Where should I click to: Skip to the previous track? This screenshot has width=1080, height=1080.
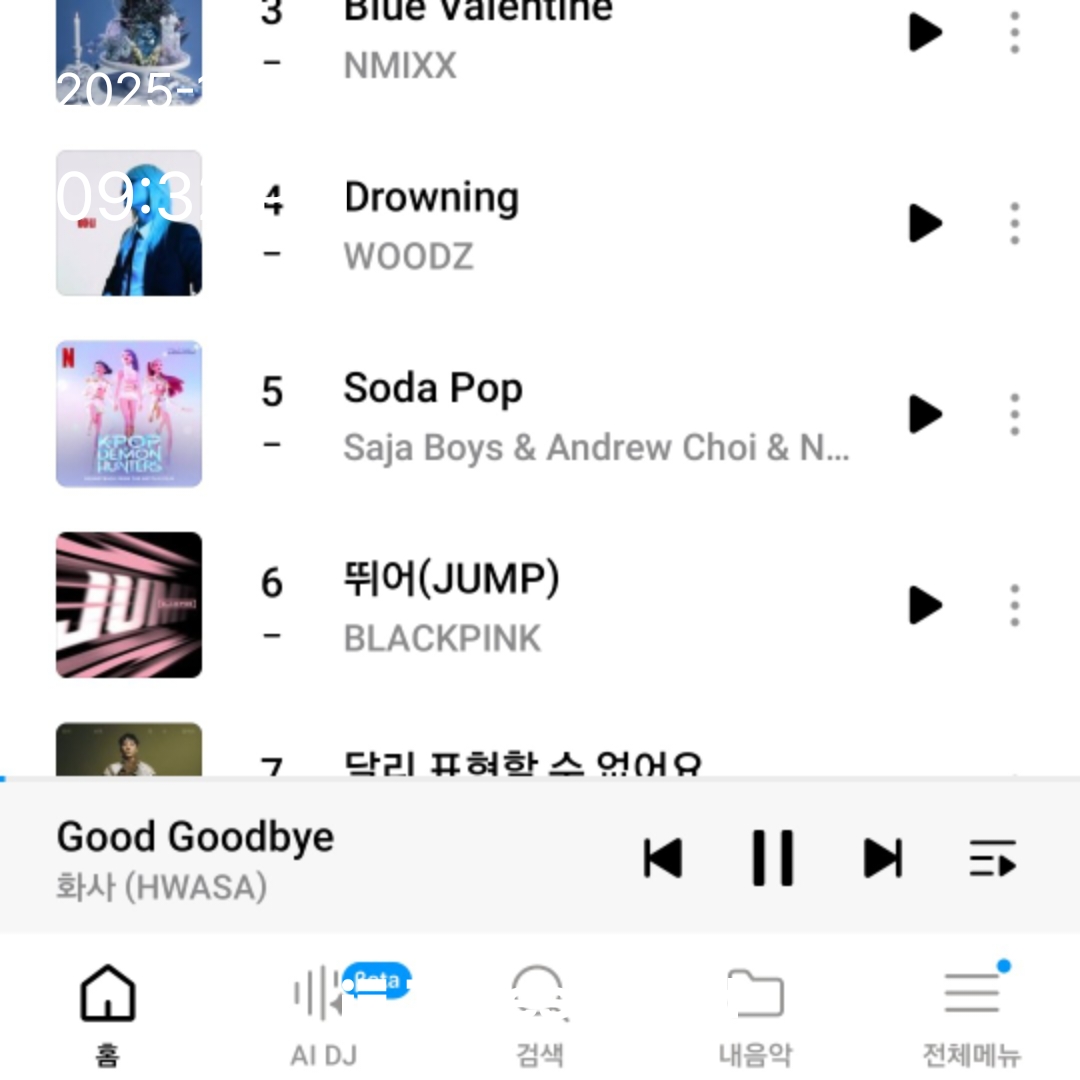point(663,858)
